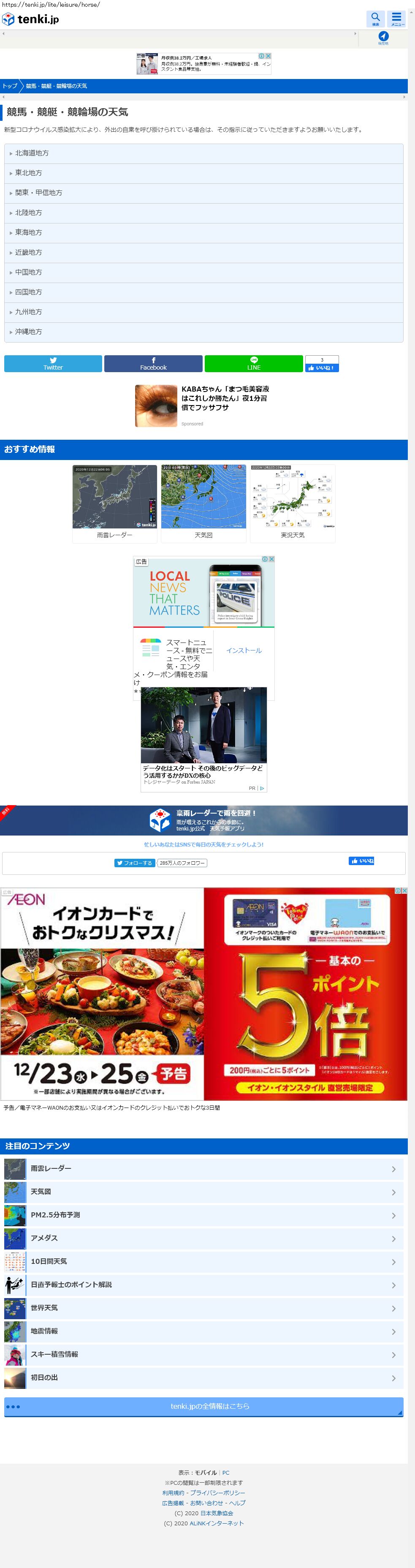Go to トップ breadcrumb link
The height and width of the screenshot is (1568, 415).
(x=10, y=86)
